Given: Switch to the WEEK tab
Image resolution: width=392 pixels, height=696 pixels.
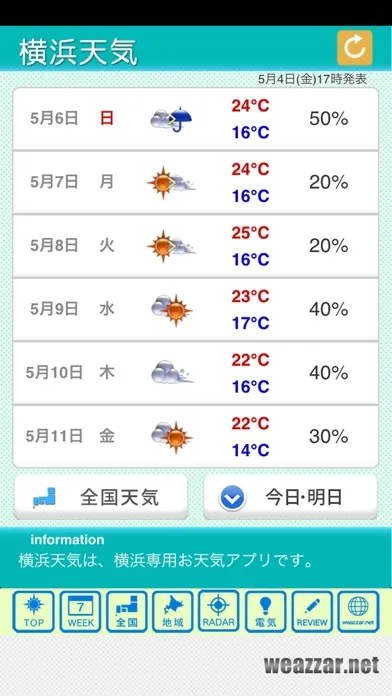Looking at the screenshot, I should (x=80, y=611).
